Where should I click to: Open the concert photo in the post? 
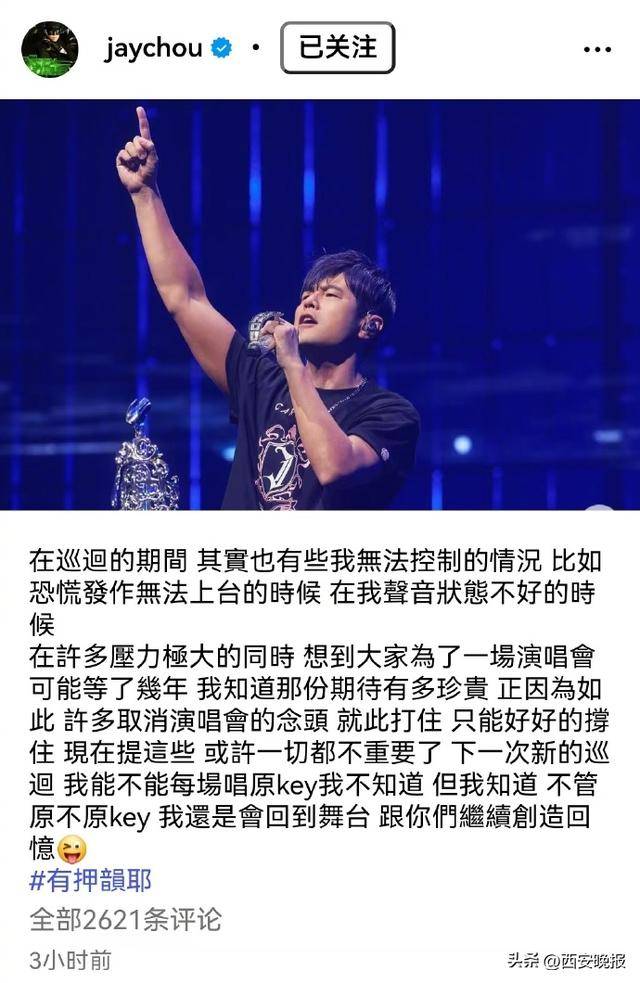[320, 305]
